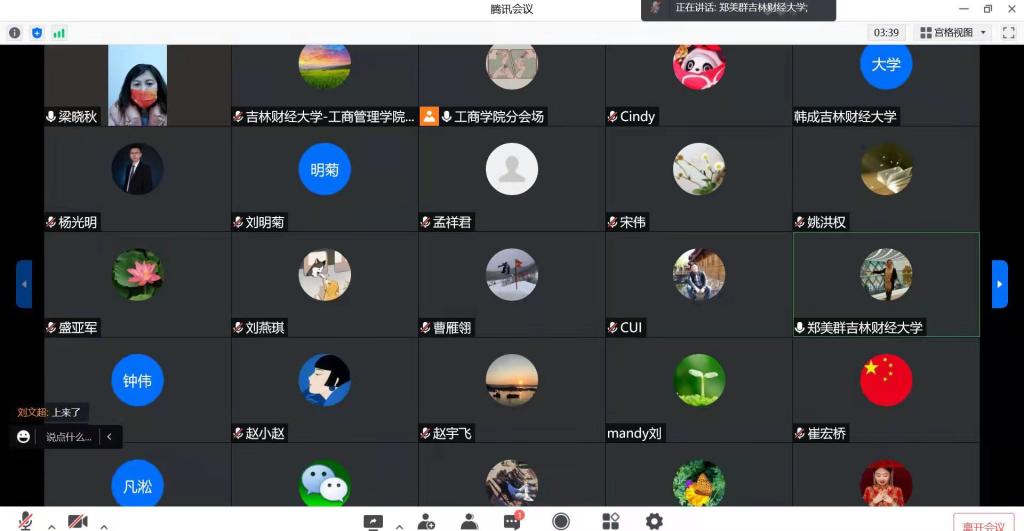This screenshot has width=1024, height=531.
Task: Turn on the camera
Action: coord(78,522)
